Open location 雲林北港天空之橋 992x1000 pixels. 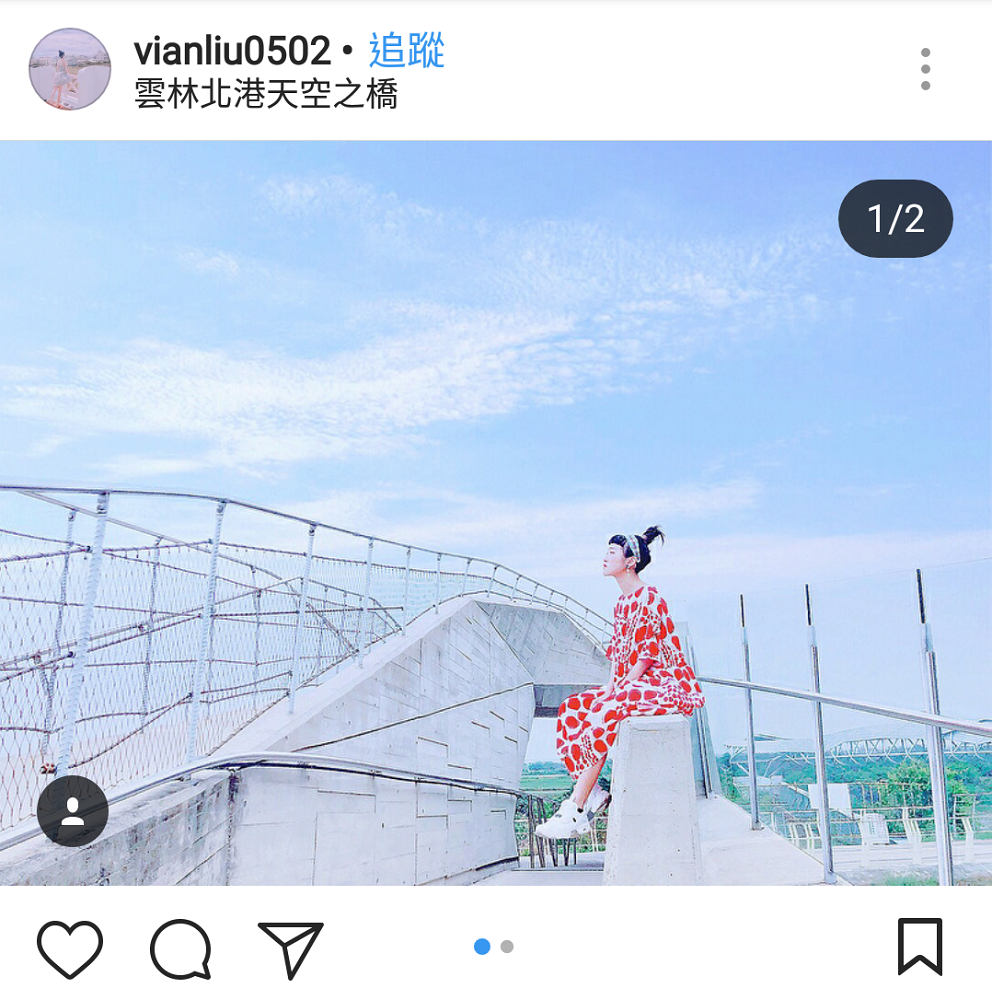(x=266, y=95)
